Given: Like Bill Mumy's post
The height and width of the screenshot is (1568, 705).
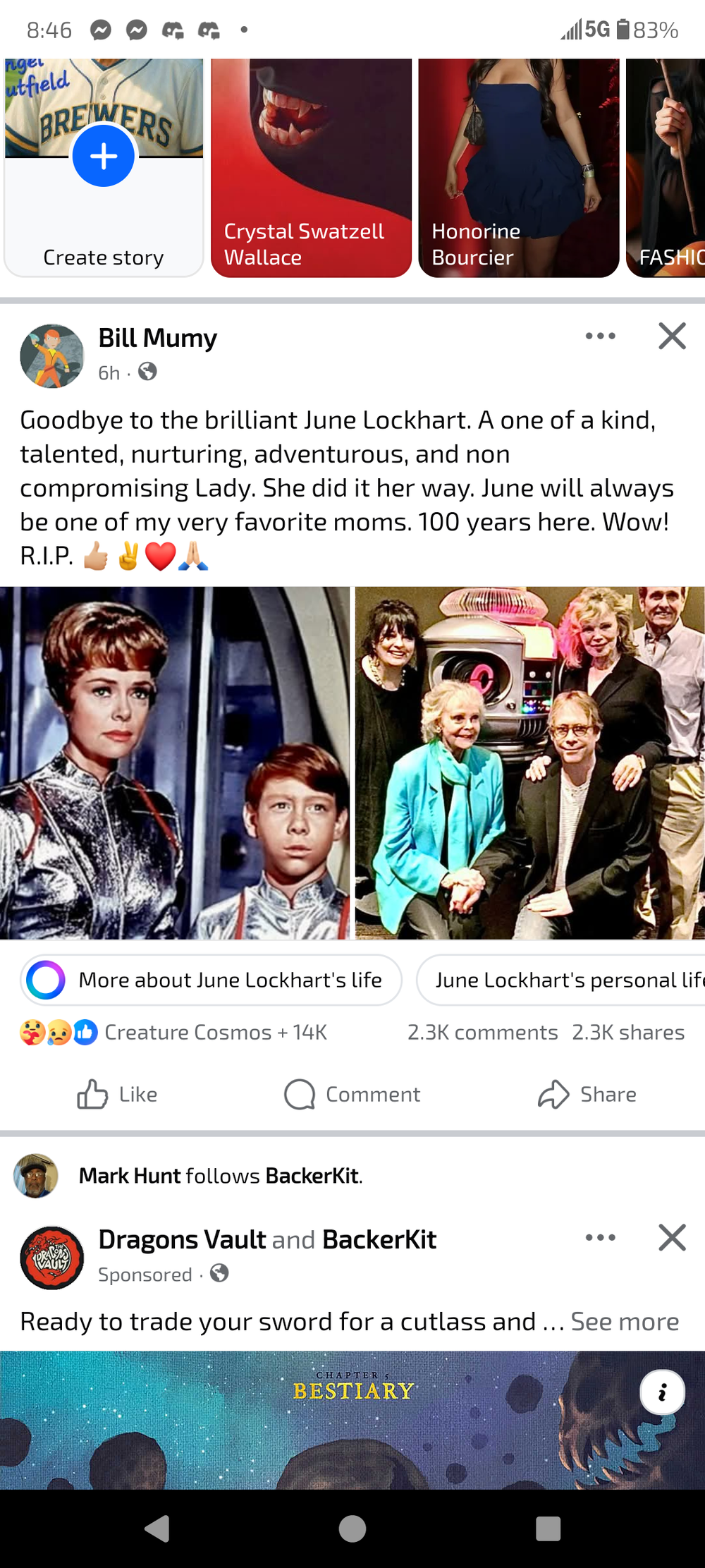Looking at the screenshot, I should coord(117,1095).
